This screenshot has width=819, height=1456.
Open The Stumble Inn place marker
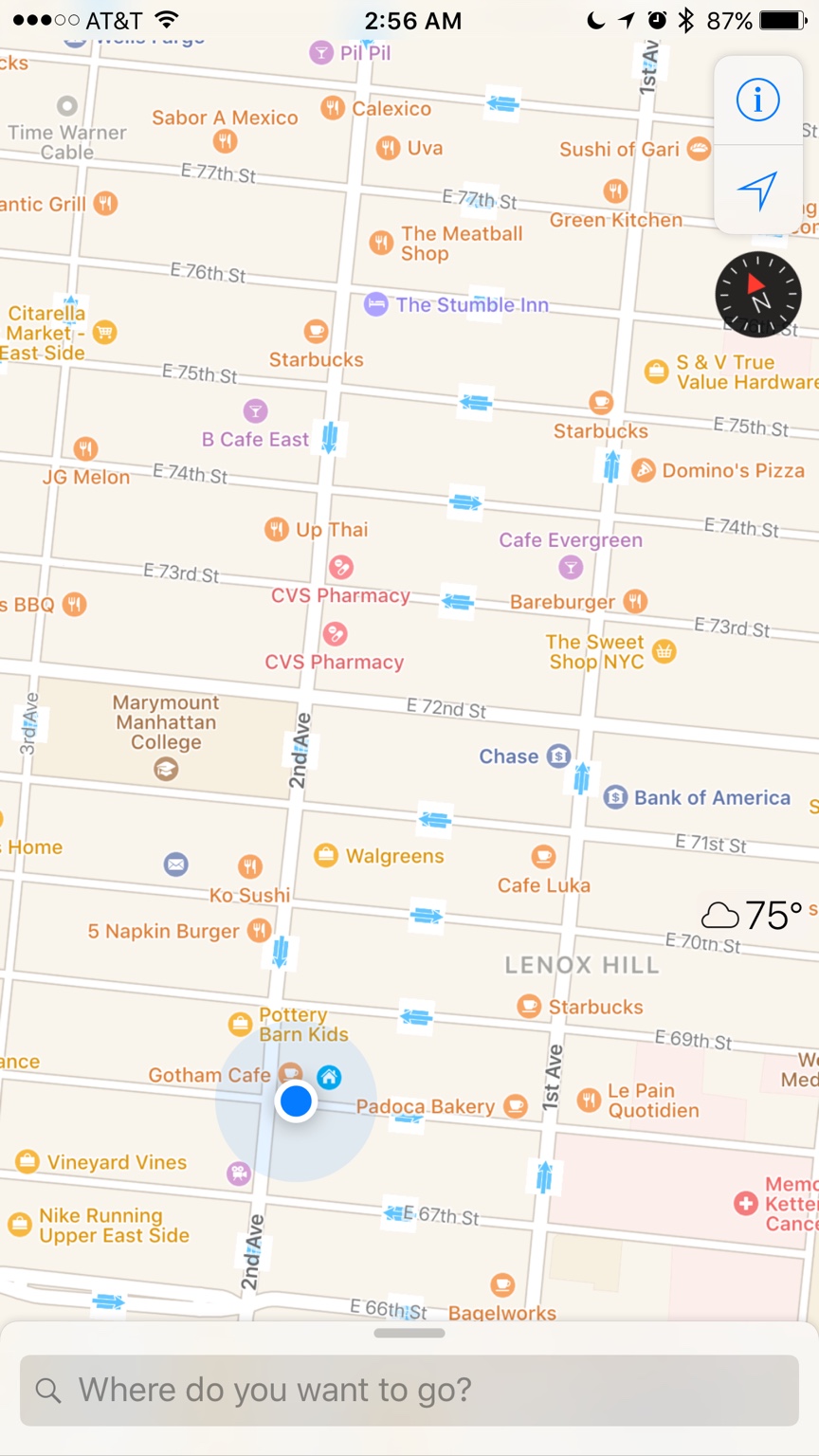pyautogui.click(x=376, y=304)
